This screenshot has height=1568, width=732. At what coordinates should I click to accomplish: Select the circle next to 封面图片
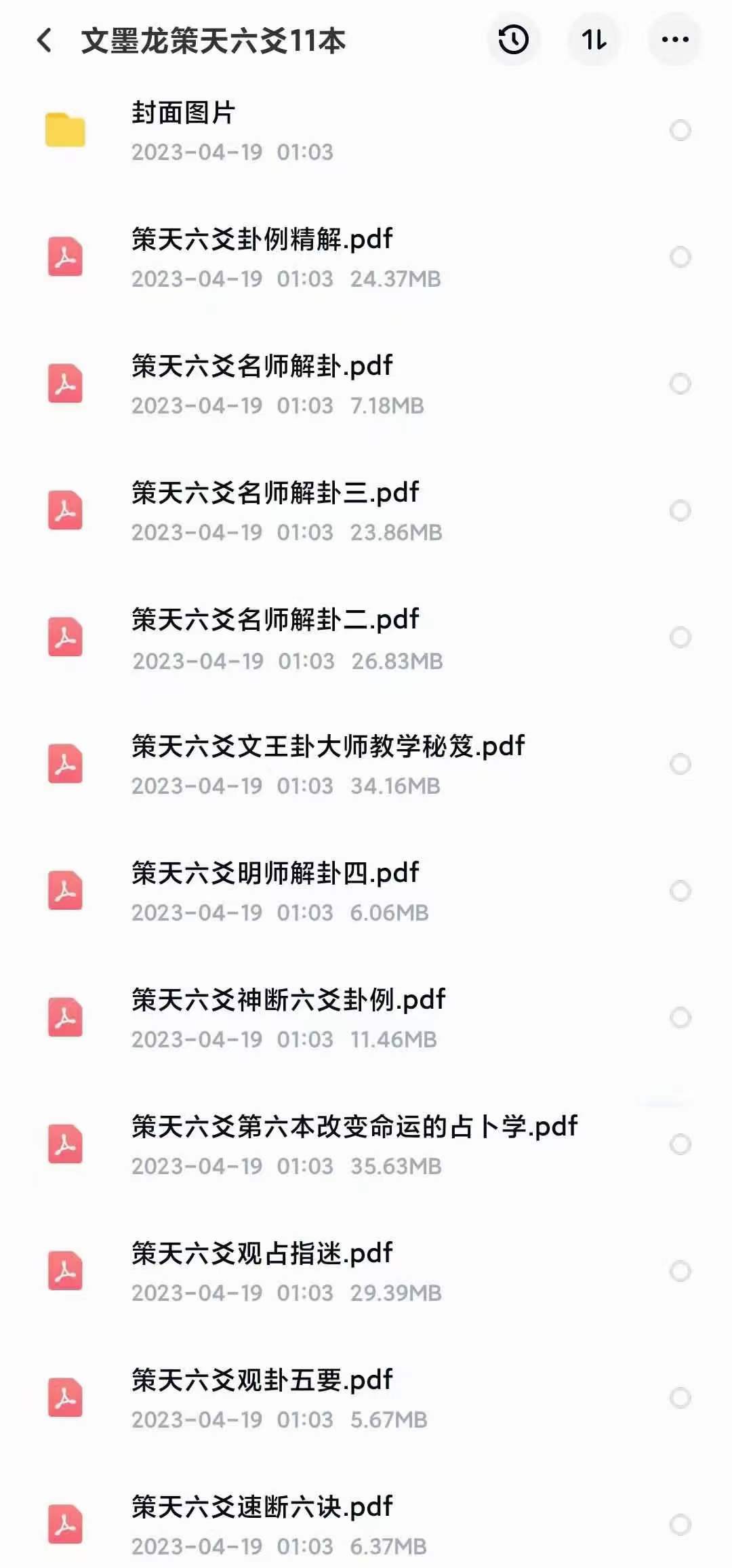pos(680,130)
